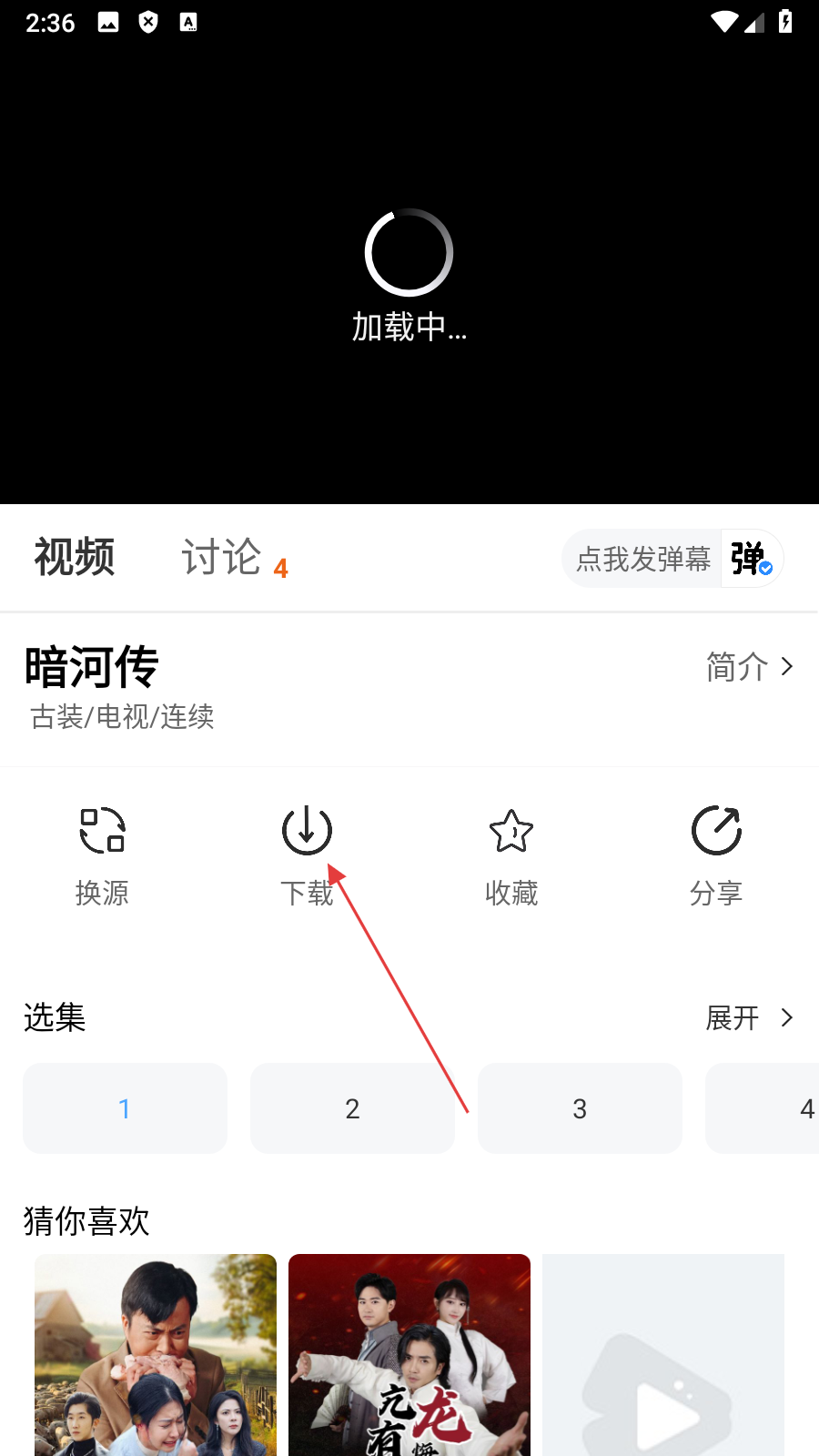819x1456 pixels.
Task: Share this show using 分享
Action: [716, 855]
